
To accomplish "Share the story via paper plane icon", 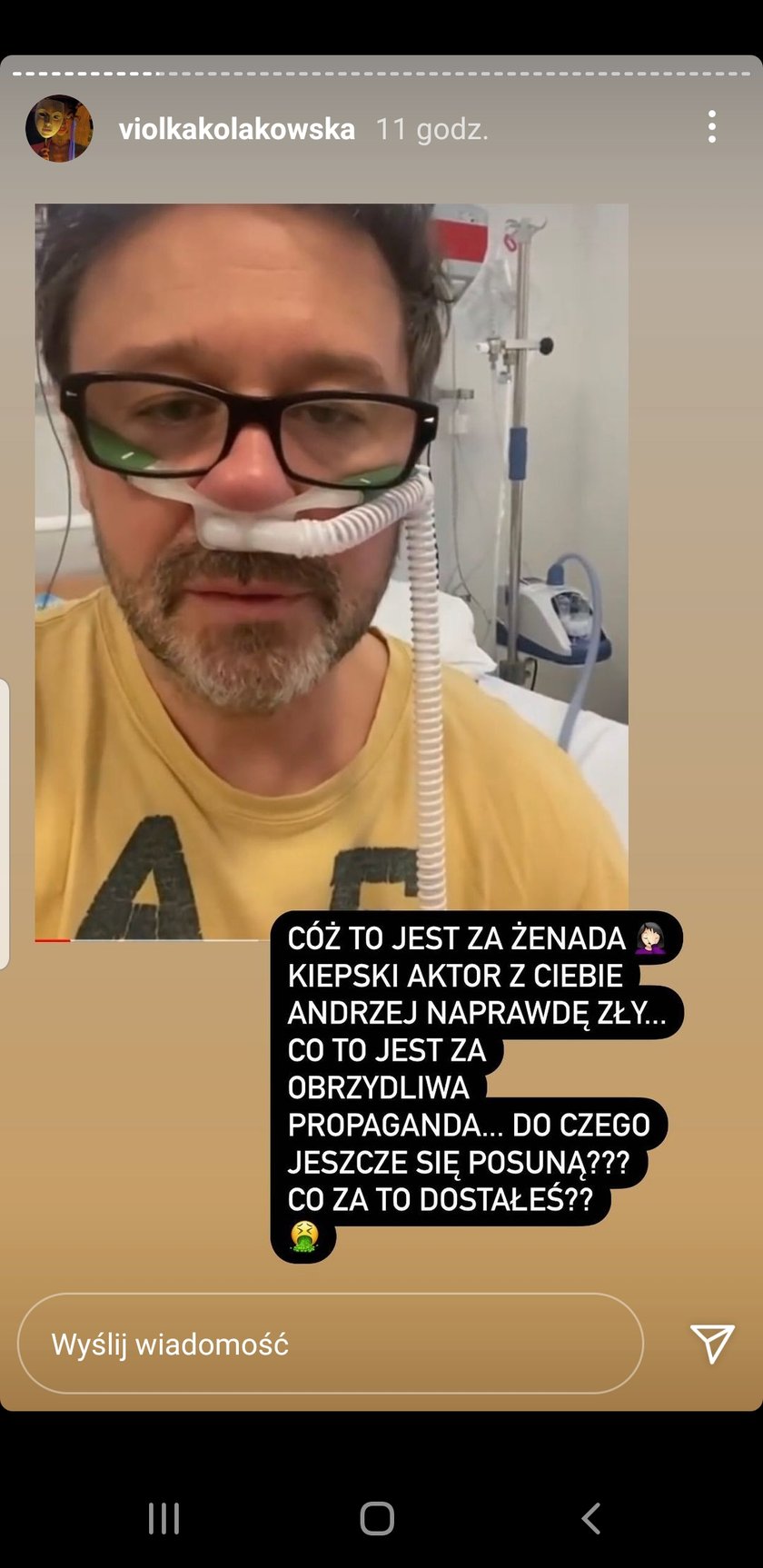I will (x=711, y=1343).
